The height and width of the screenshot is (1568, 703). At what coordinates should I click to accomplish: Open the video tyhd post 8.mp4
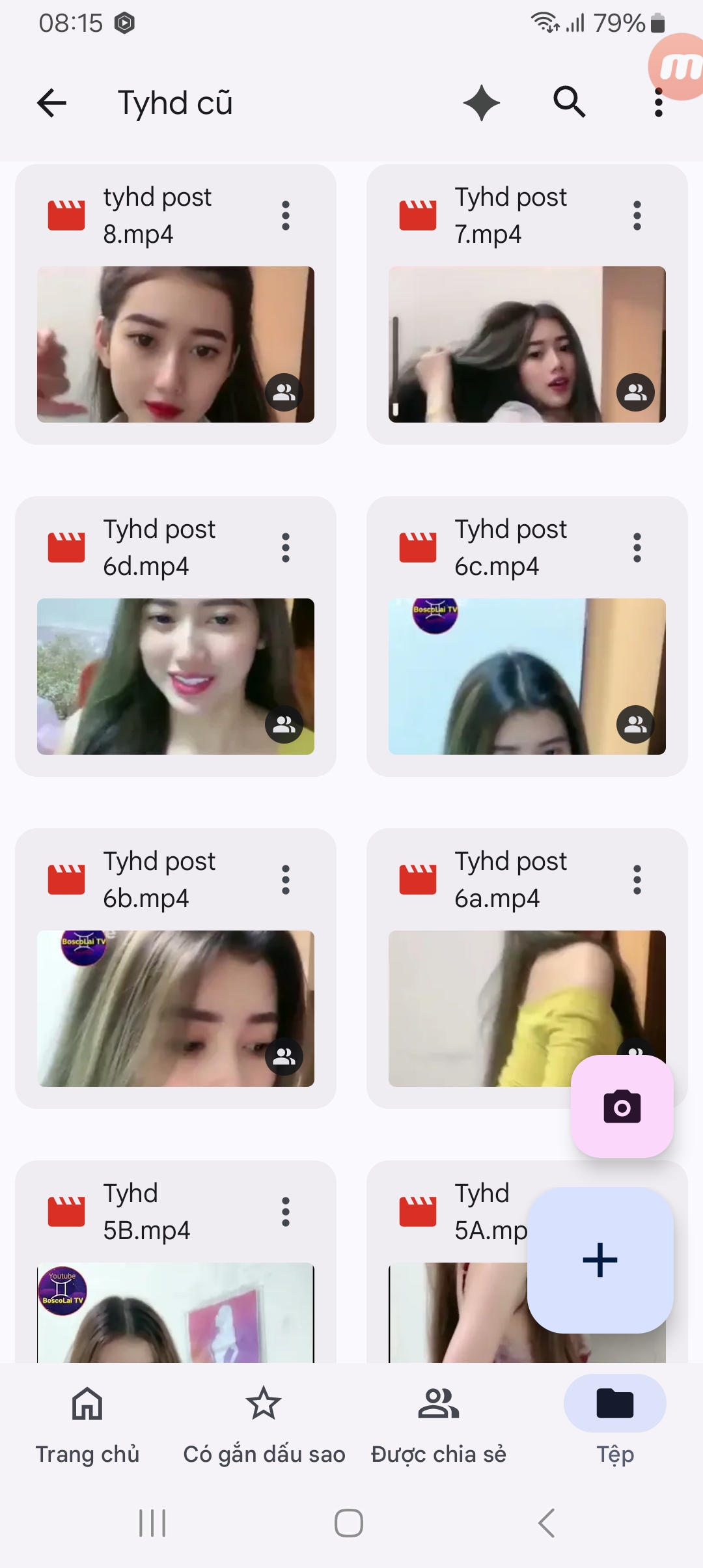(x=175, y=344)
